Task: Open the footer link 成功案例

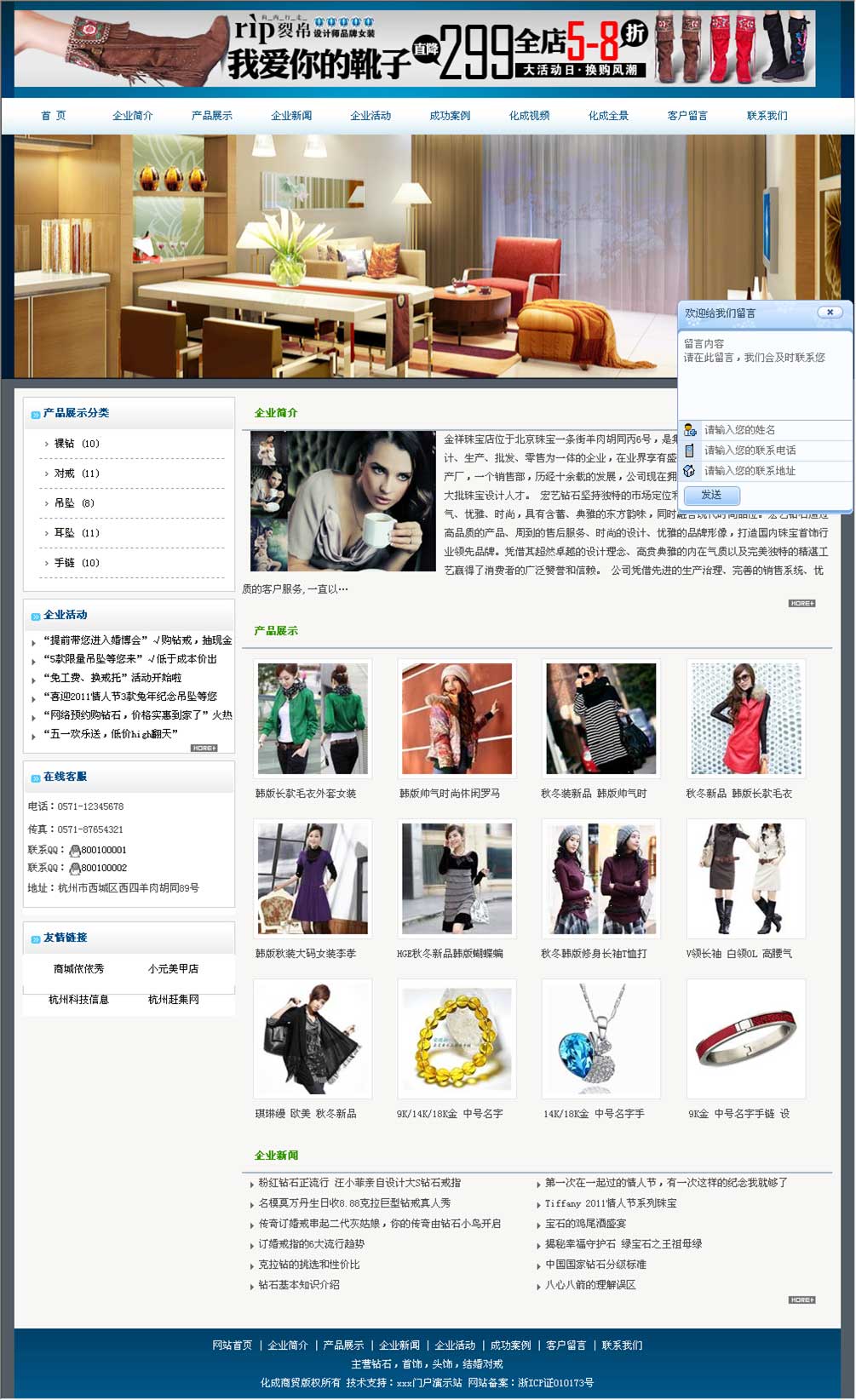Action: pyautogui.click(x=510, y=1345)
